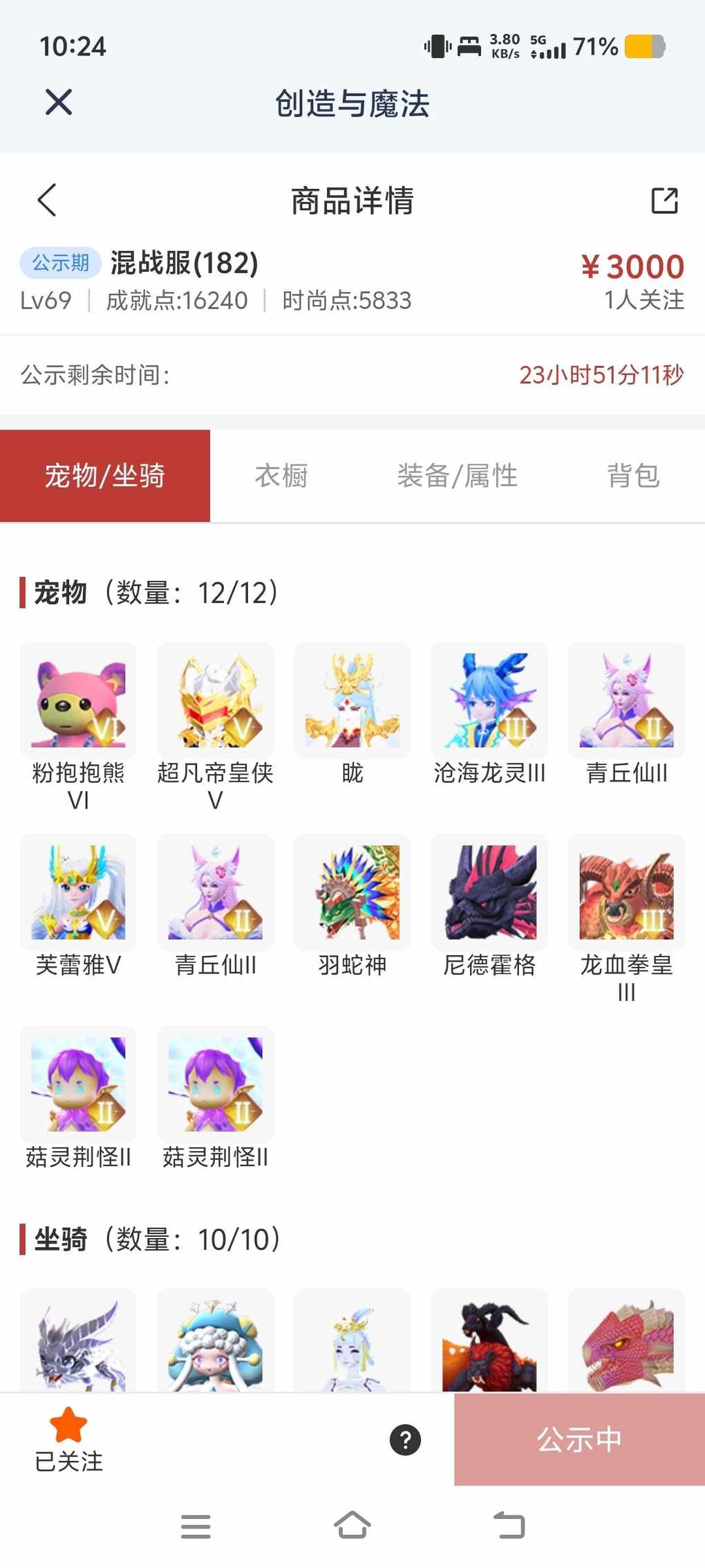Unfollow via the 已关注 star
This screenshot has width=705, height=1568.
(x=68, y=1439)
